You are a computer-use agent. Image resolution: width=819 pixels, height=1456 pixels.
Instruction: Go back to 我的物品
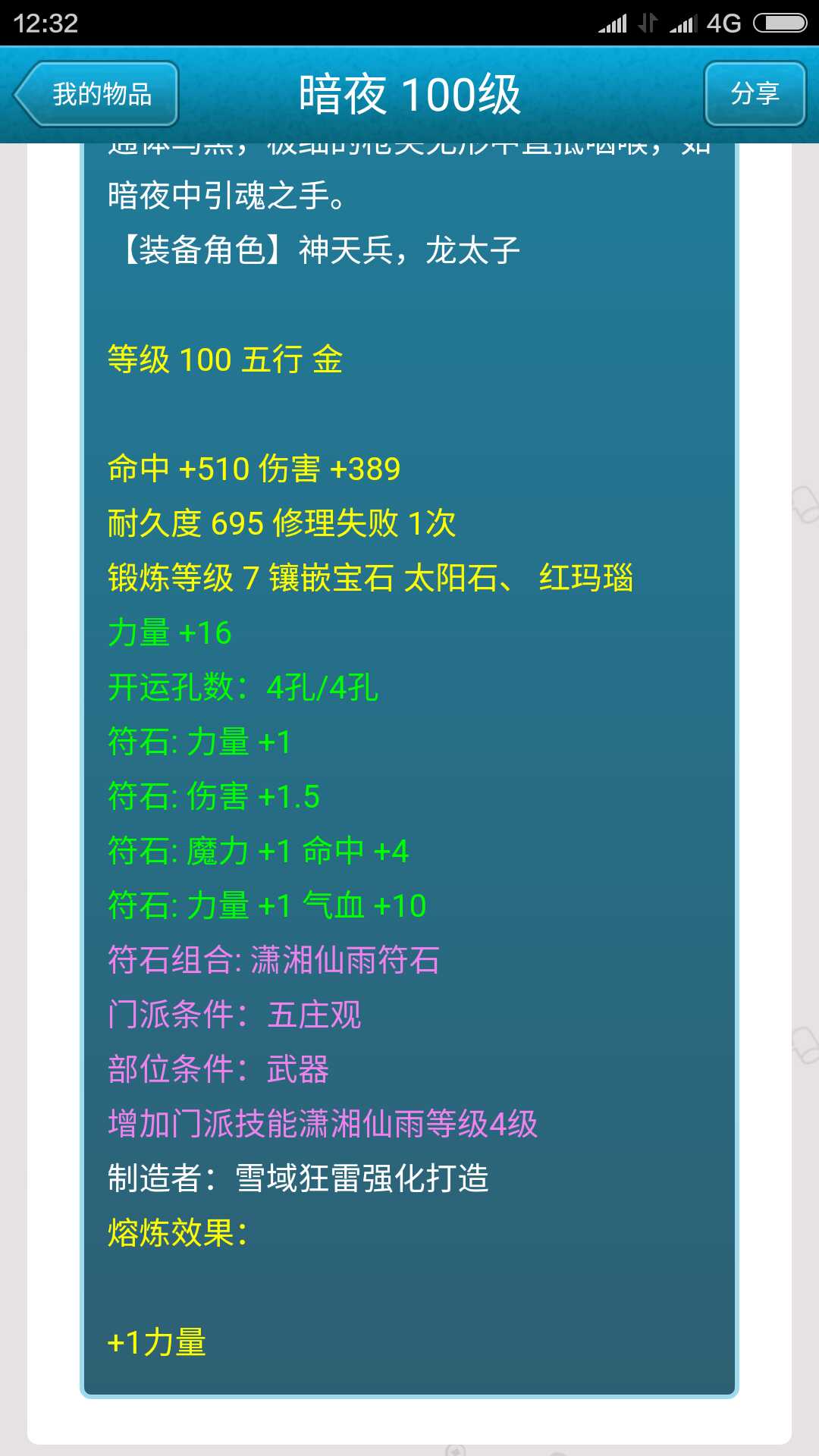tap(97, 94)
